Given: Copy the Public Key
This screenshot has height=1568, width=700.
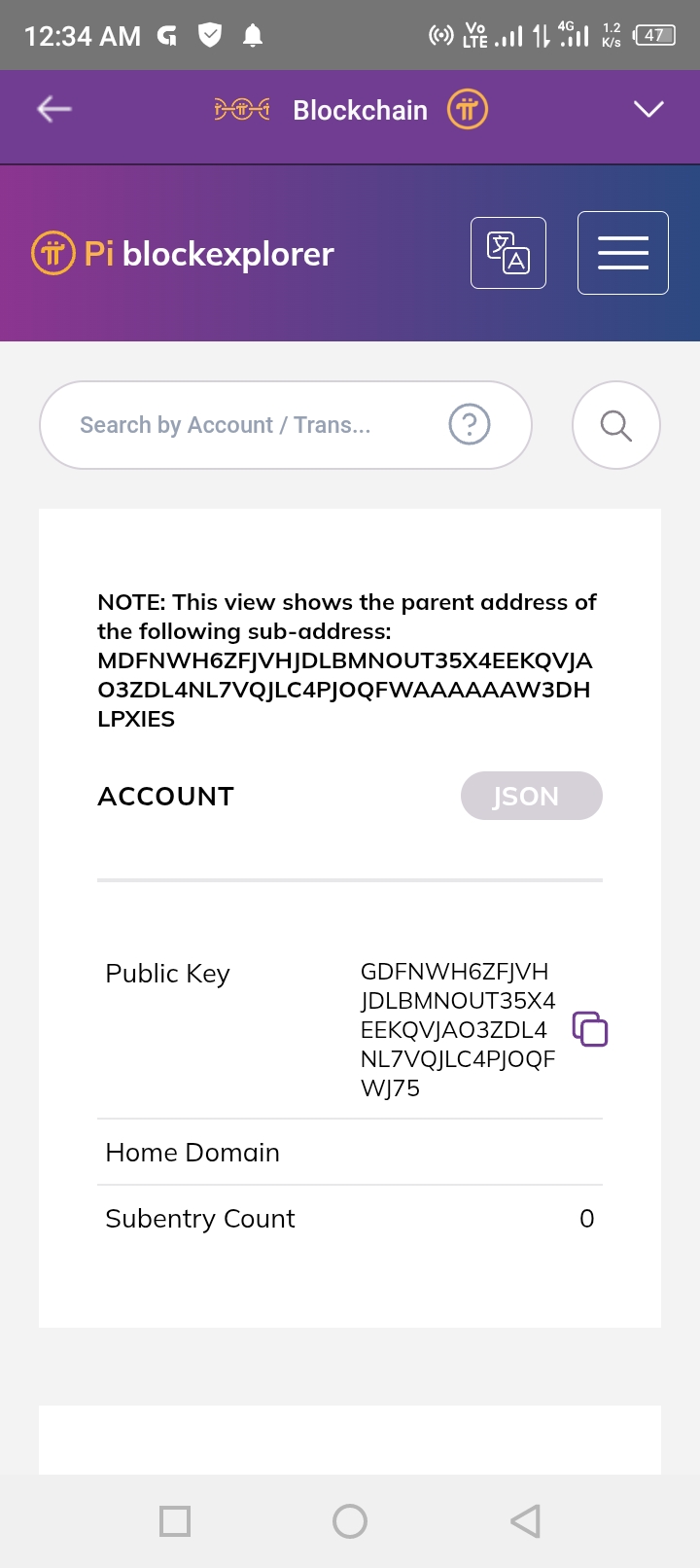Looking at the screenshot, I should (590, 1029).
